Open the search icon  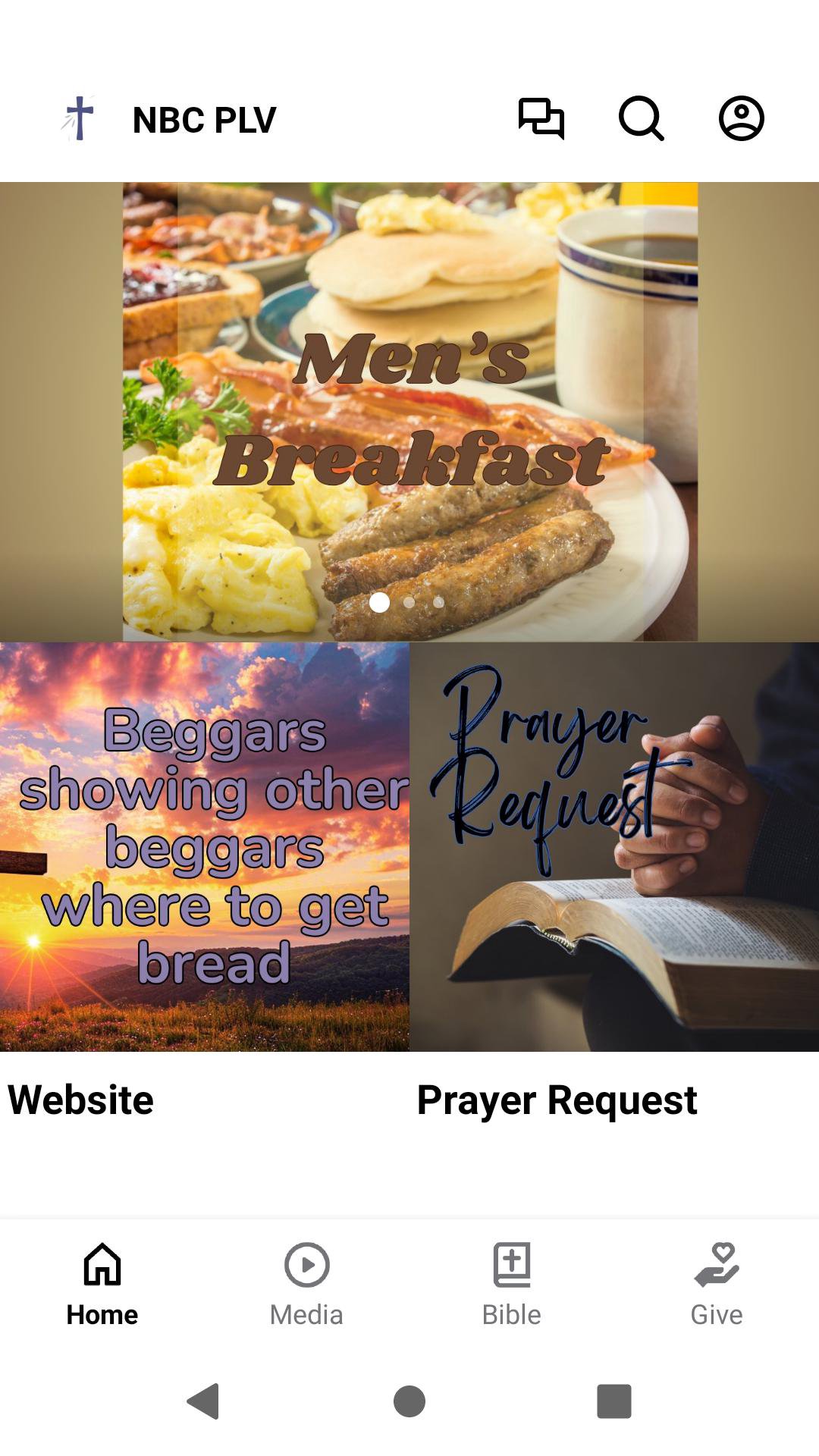coord(641,118)
